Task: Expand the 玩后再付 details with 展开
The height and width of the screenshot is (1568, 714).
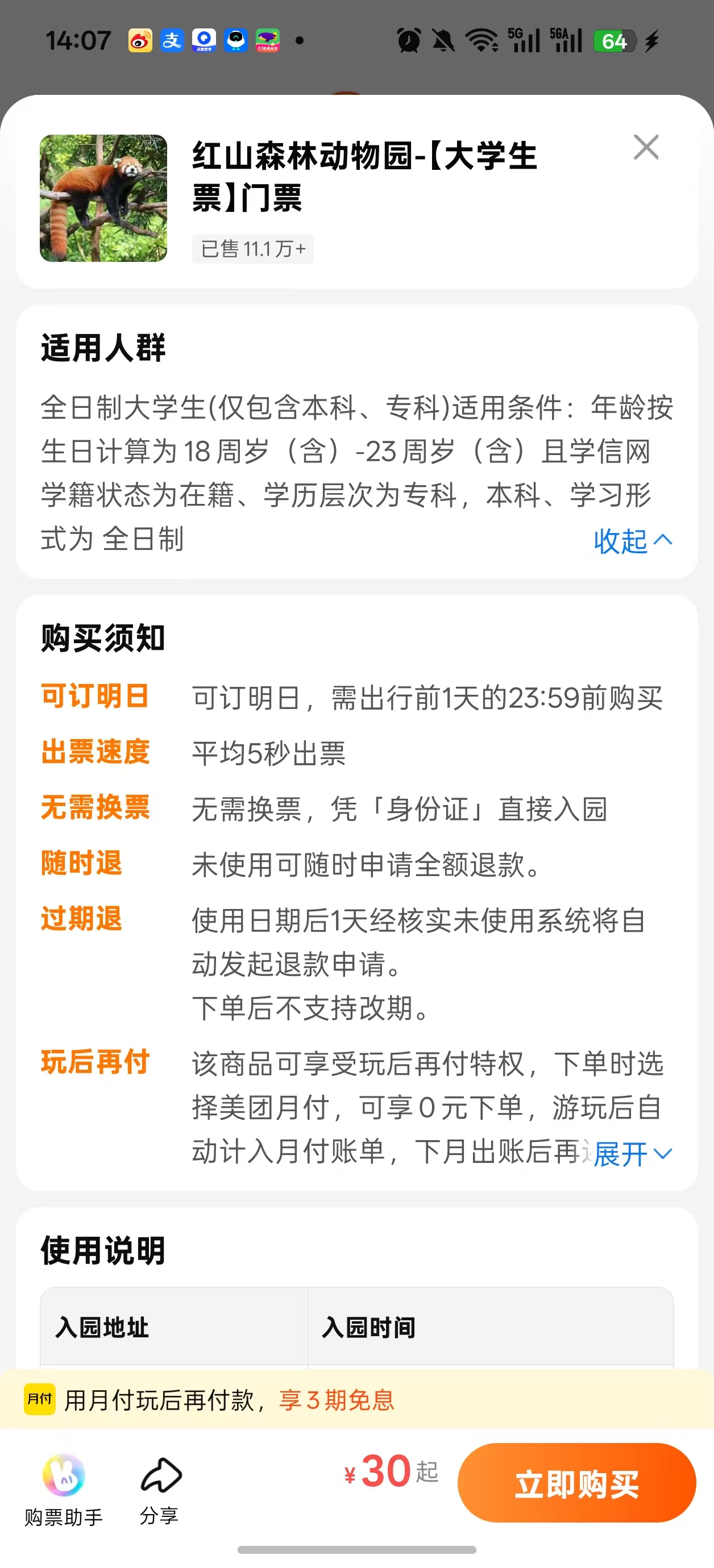Action: coord(632,1154)
